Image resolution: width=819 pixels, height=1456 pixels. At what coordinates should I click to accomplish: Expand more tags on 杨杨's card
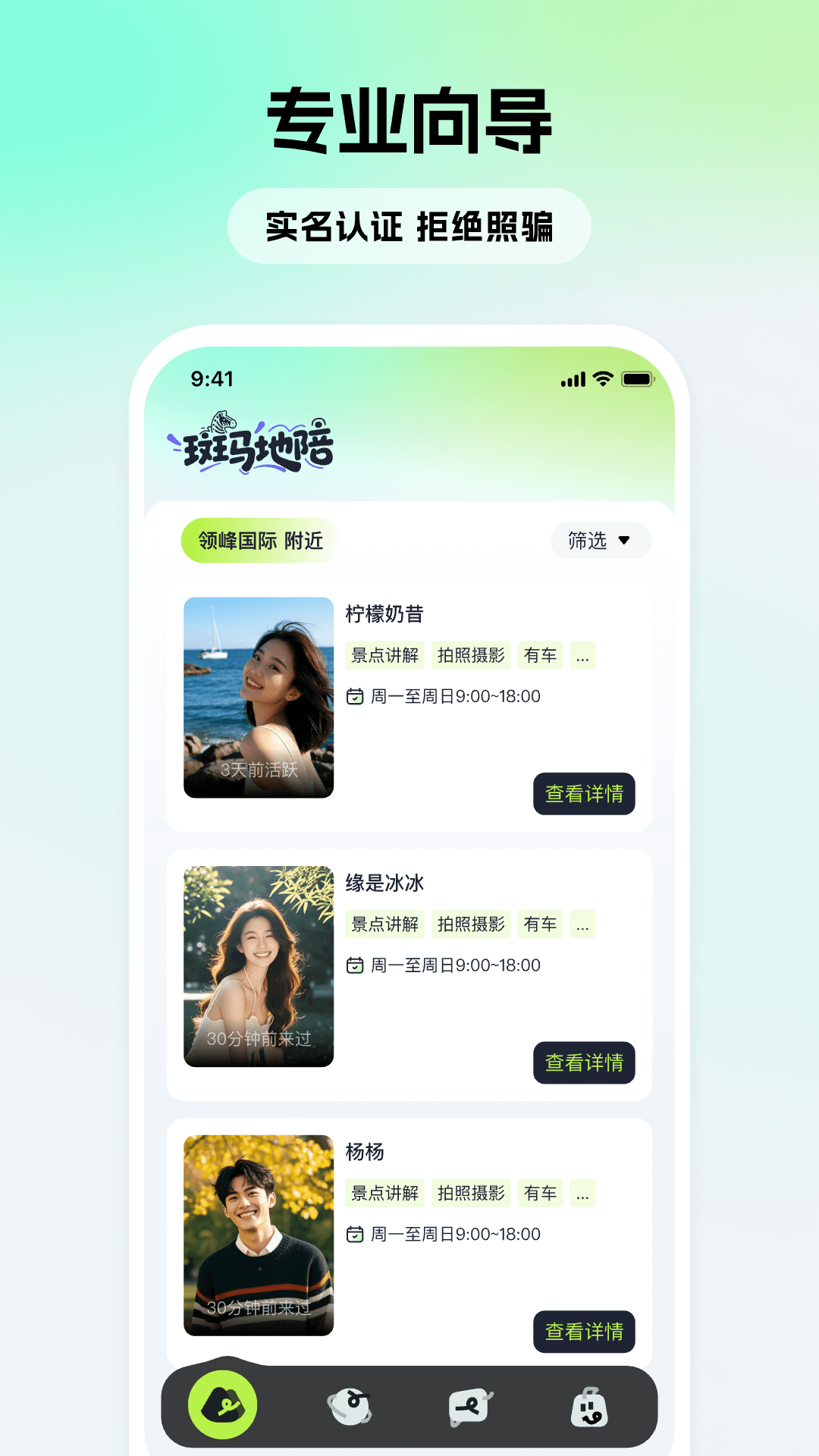(x=582, y=1194)
